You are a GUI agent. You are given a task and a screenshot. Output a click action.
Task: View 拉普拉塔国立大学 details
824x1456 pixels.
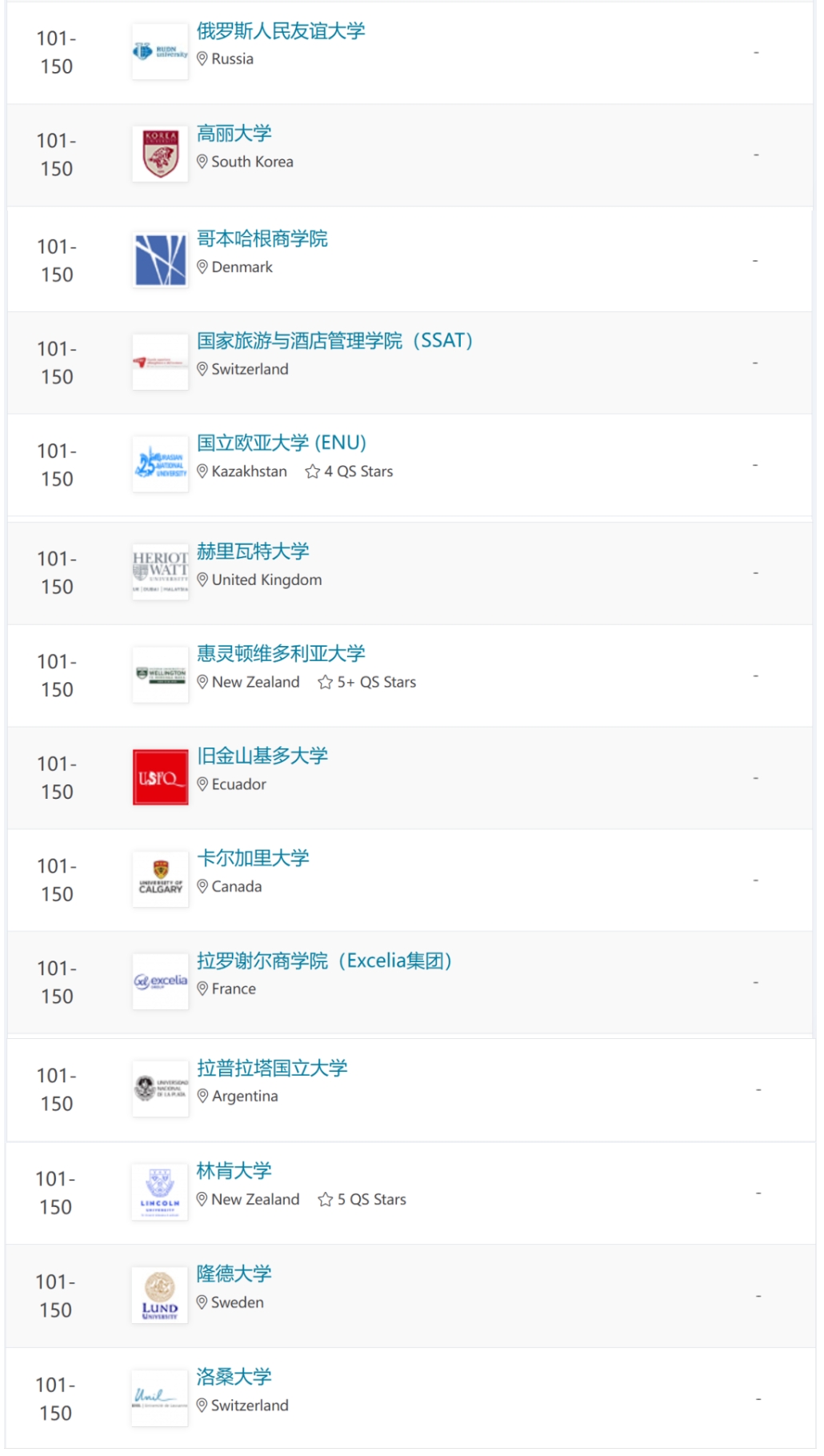(x=272, y=1069)
